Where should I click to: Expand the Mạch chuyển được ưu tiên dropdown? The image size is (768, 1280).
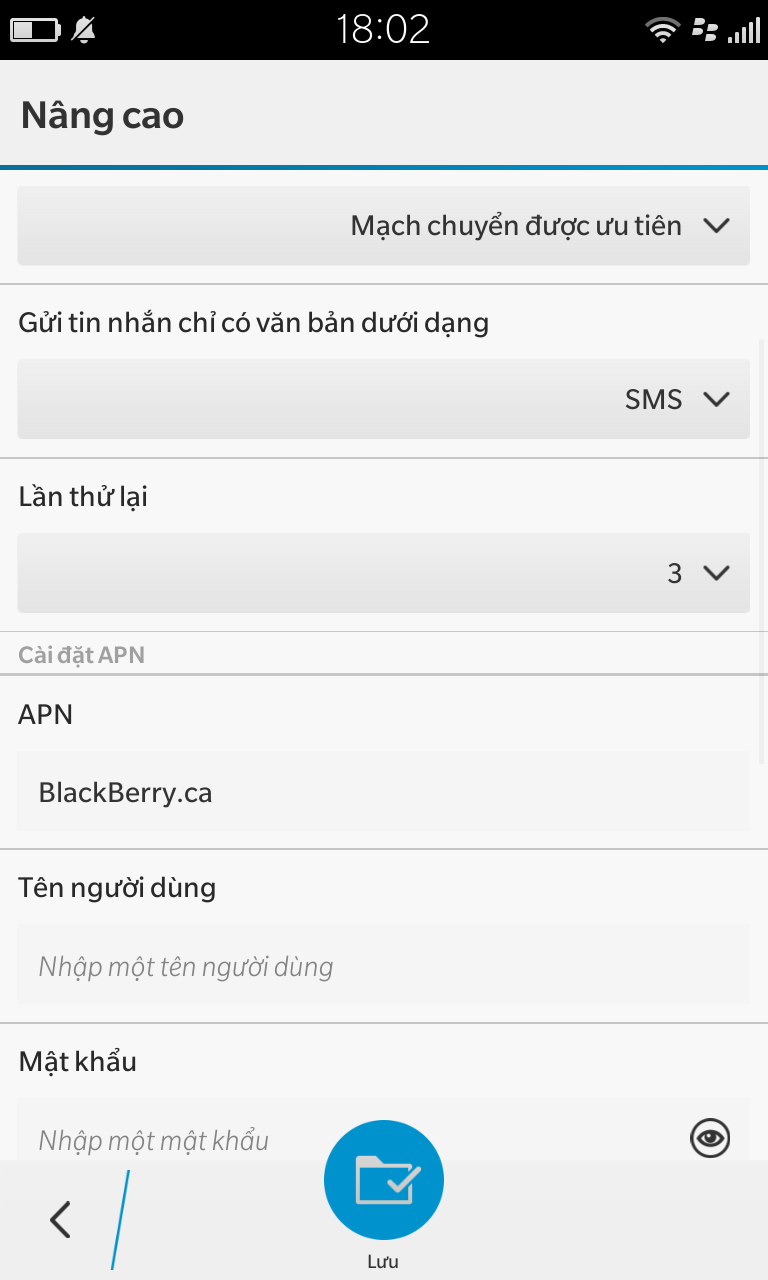pos(383,226)
